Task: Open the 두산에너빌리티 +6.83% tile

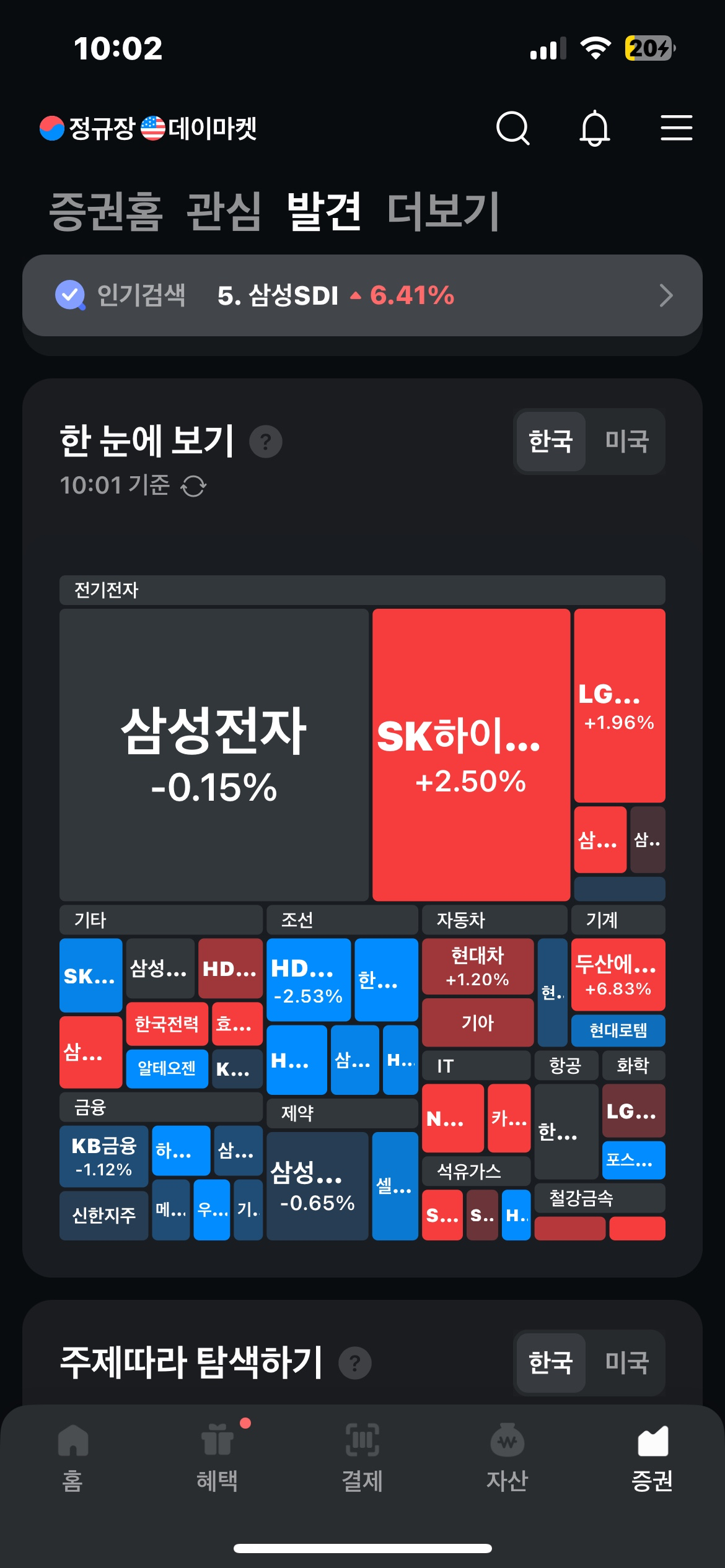Action: pos(618,974)
